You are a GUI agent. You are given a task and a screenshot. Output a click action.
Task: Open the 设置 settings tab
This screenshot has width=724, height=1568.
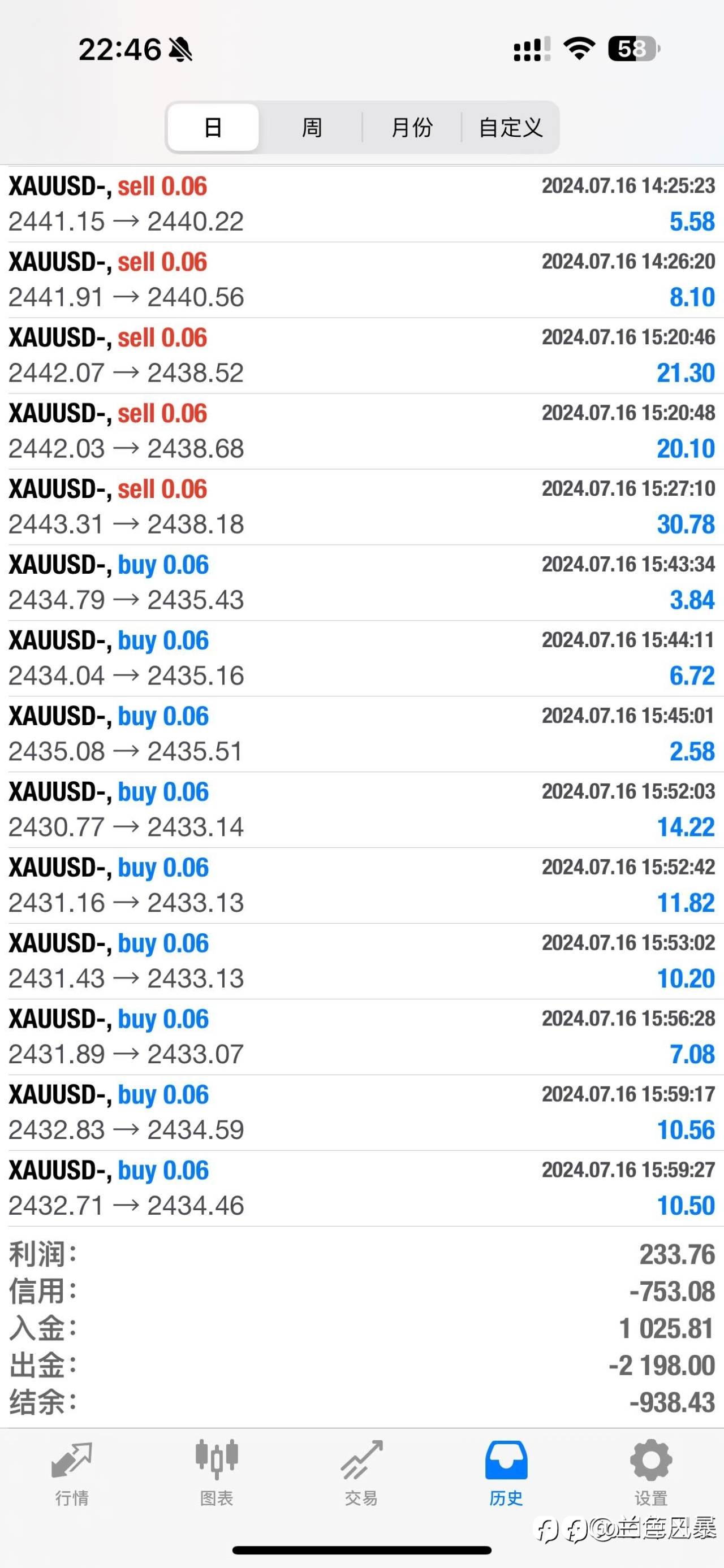651,1473
